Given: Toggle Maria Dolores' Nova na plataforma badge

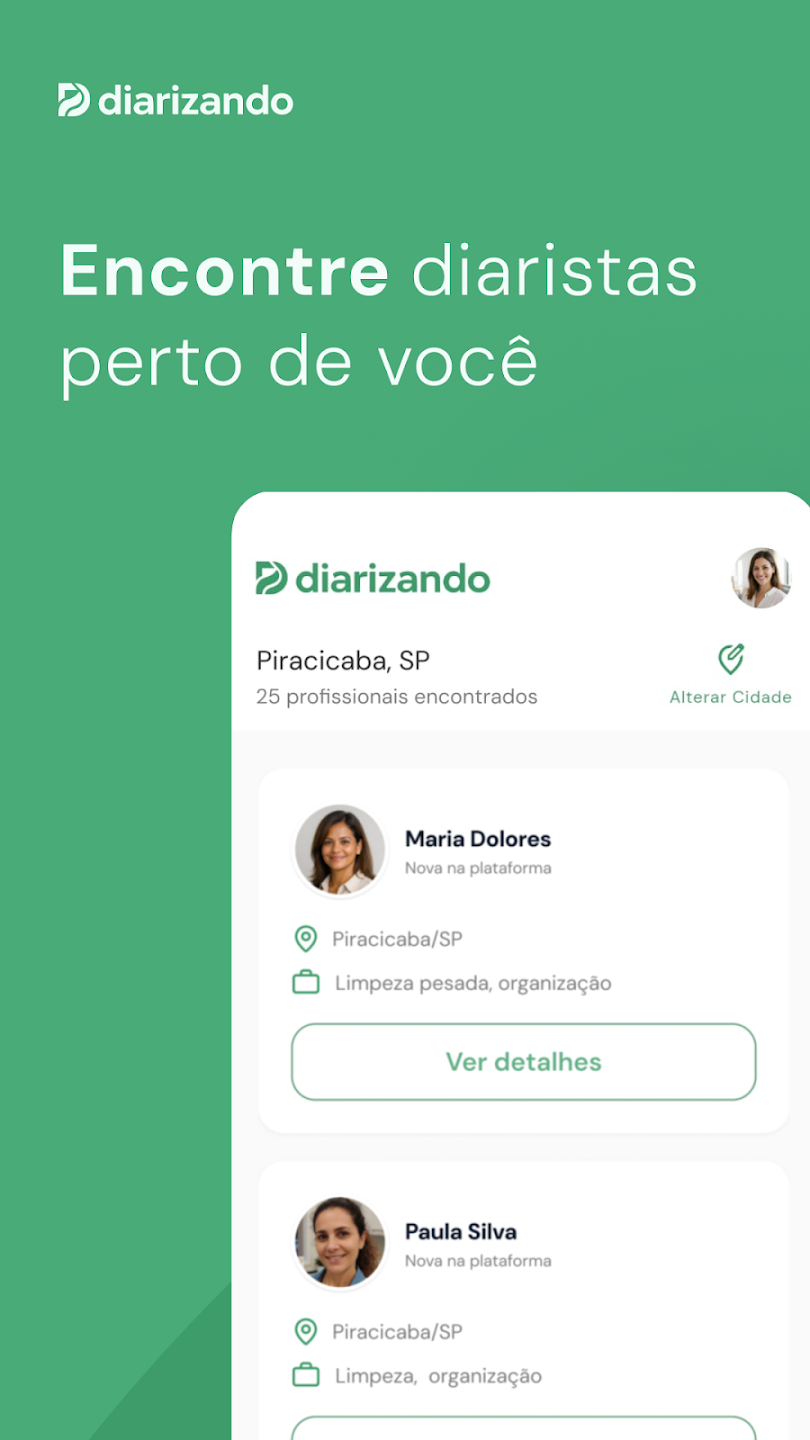Looking at the screenshot, I should [x=477, y=867].
